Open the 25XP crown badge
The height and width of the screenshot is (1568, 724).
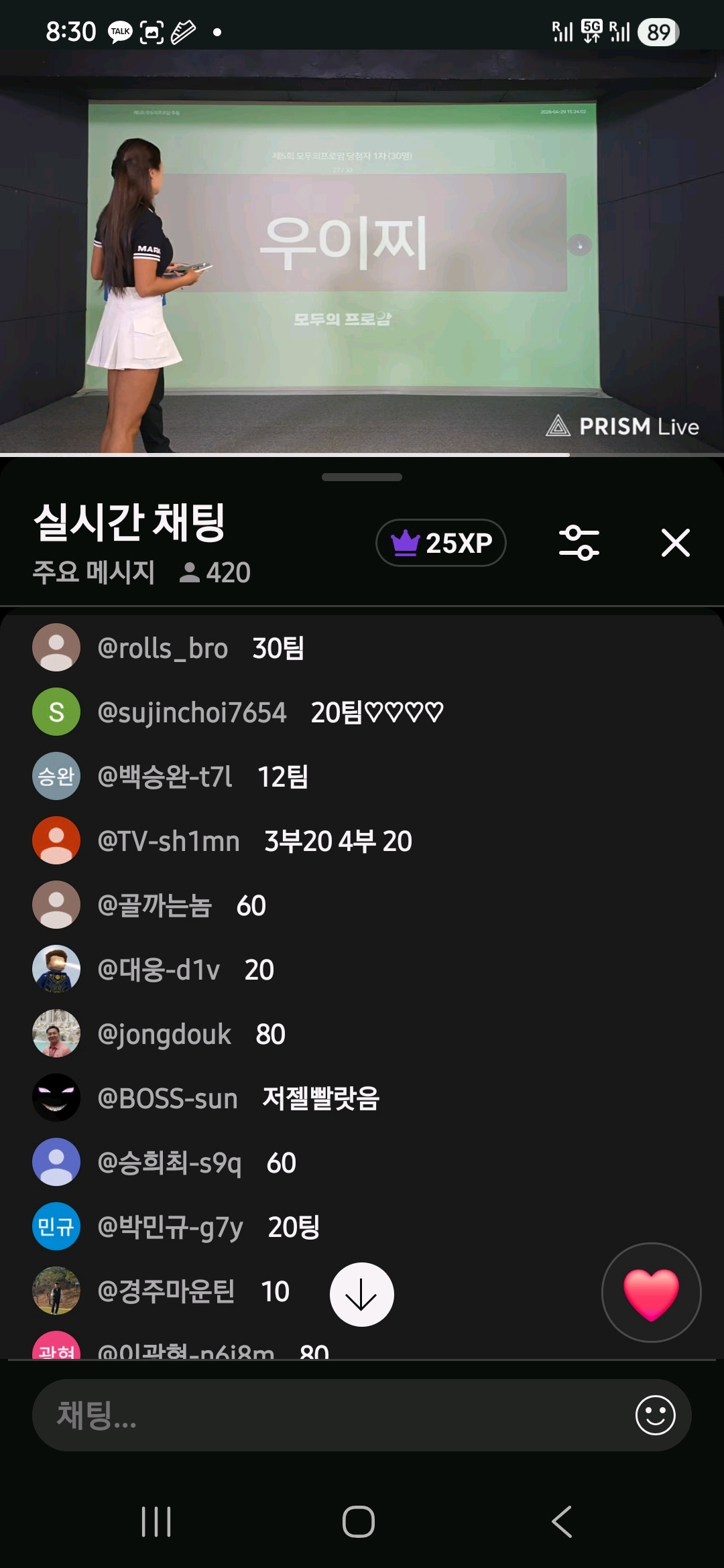pos(440,543)
